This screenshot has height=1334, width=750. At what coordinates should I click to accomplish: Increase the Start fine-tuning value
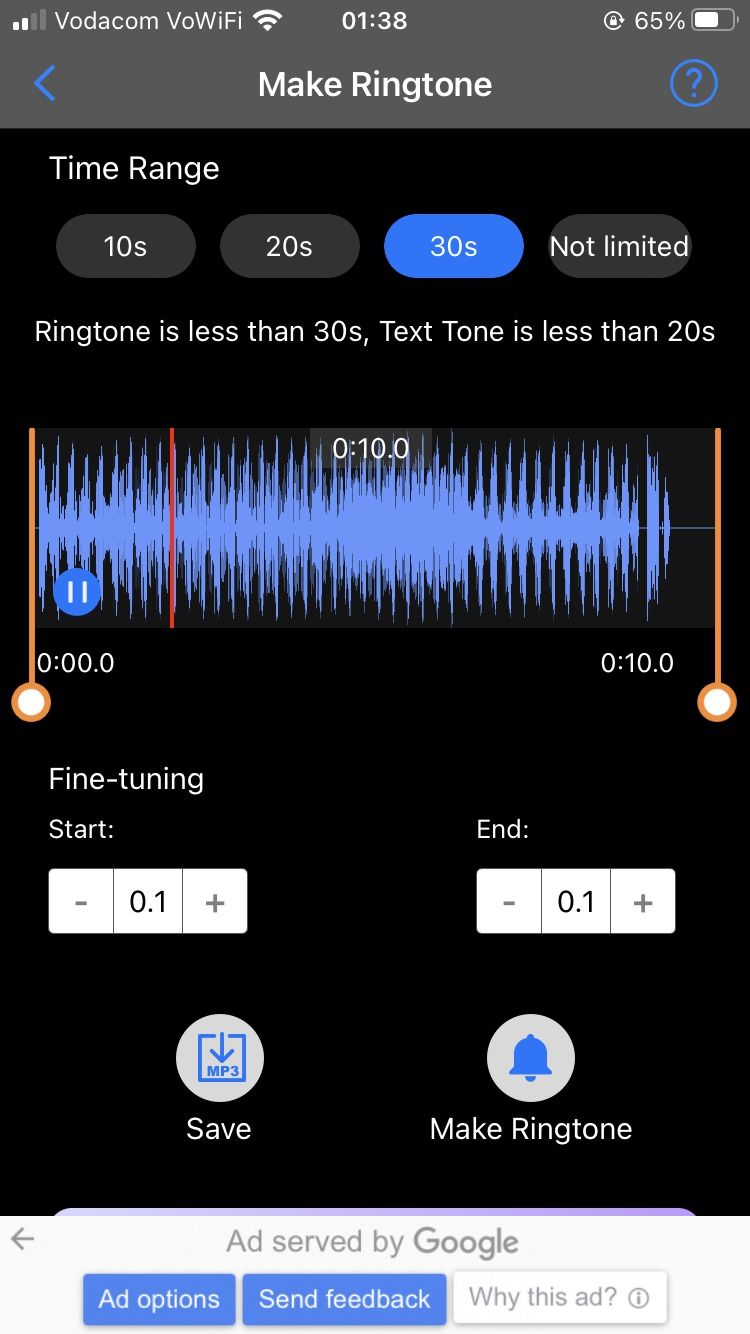click(214, 901)
